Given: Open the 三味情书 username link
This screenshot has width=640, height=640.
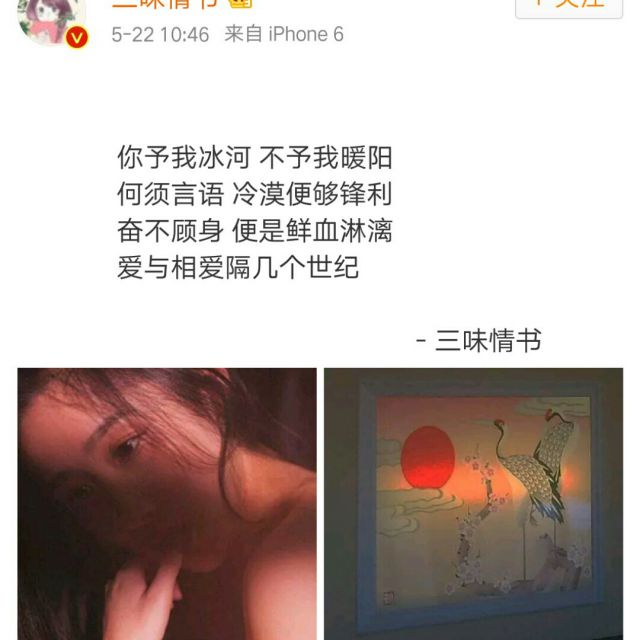Looking at the screenshot, I should point(165,5).
